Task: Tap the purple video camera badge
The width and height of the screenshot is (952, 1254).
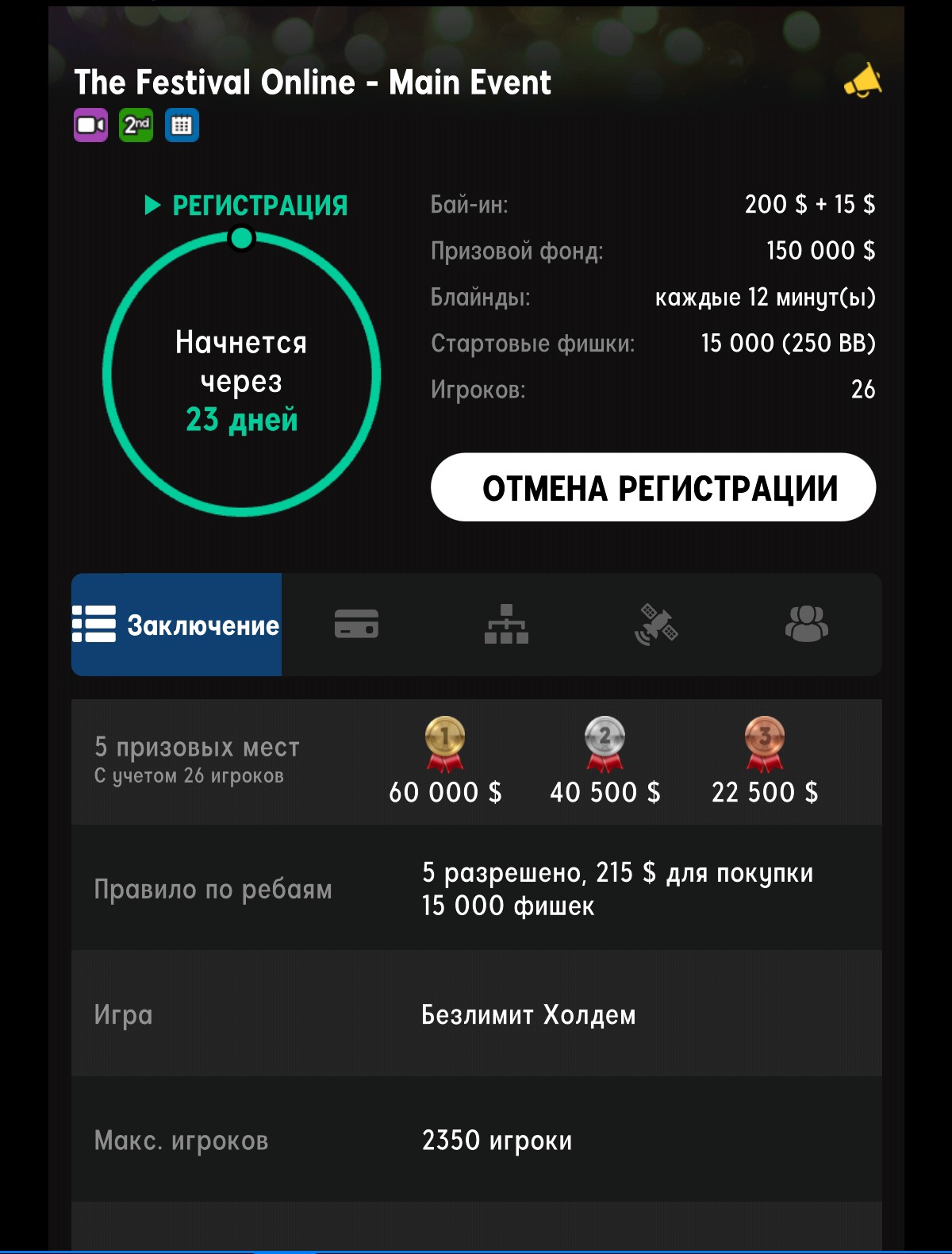Action: coord(90,125)
